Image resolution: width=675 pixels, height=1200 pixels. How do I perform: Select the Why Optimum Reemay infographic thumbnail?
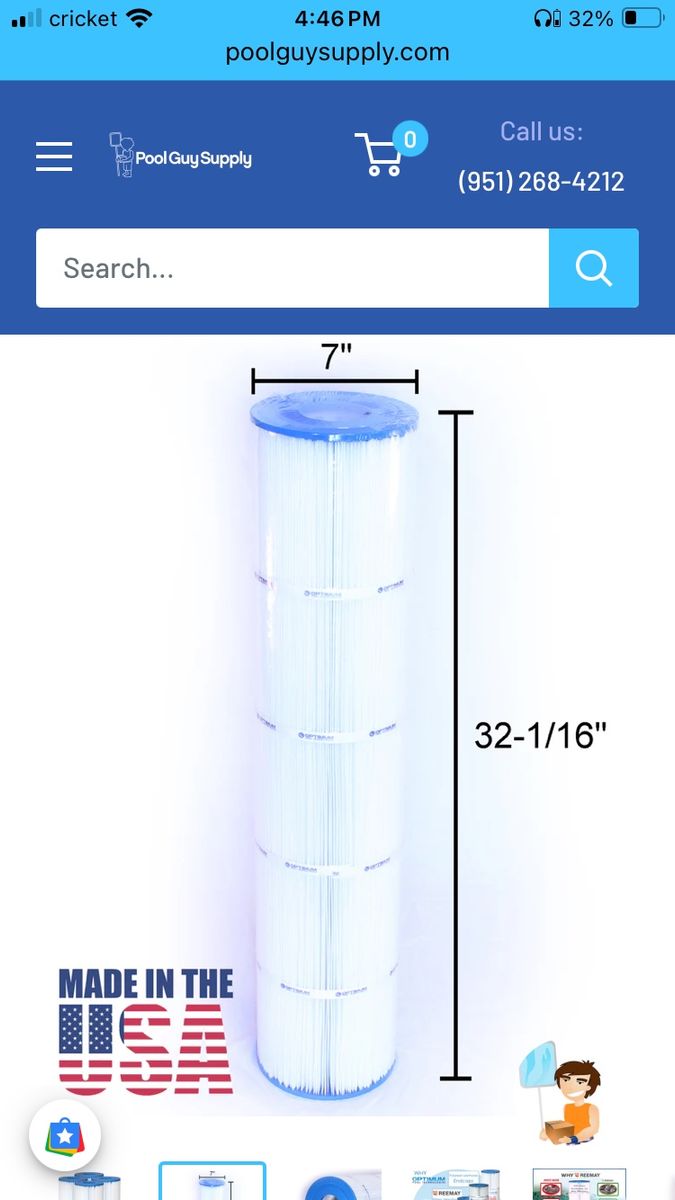[456, 1184]
